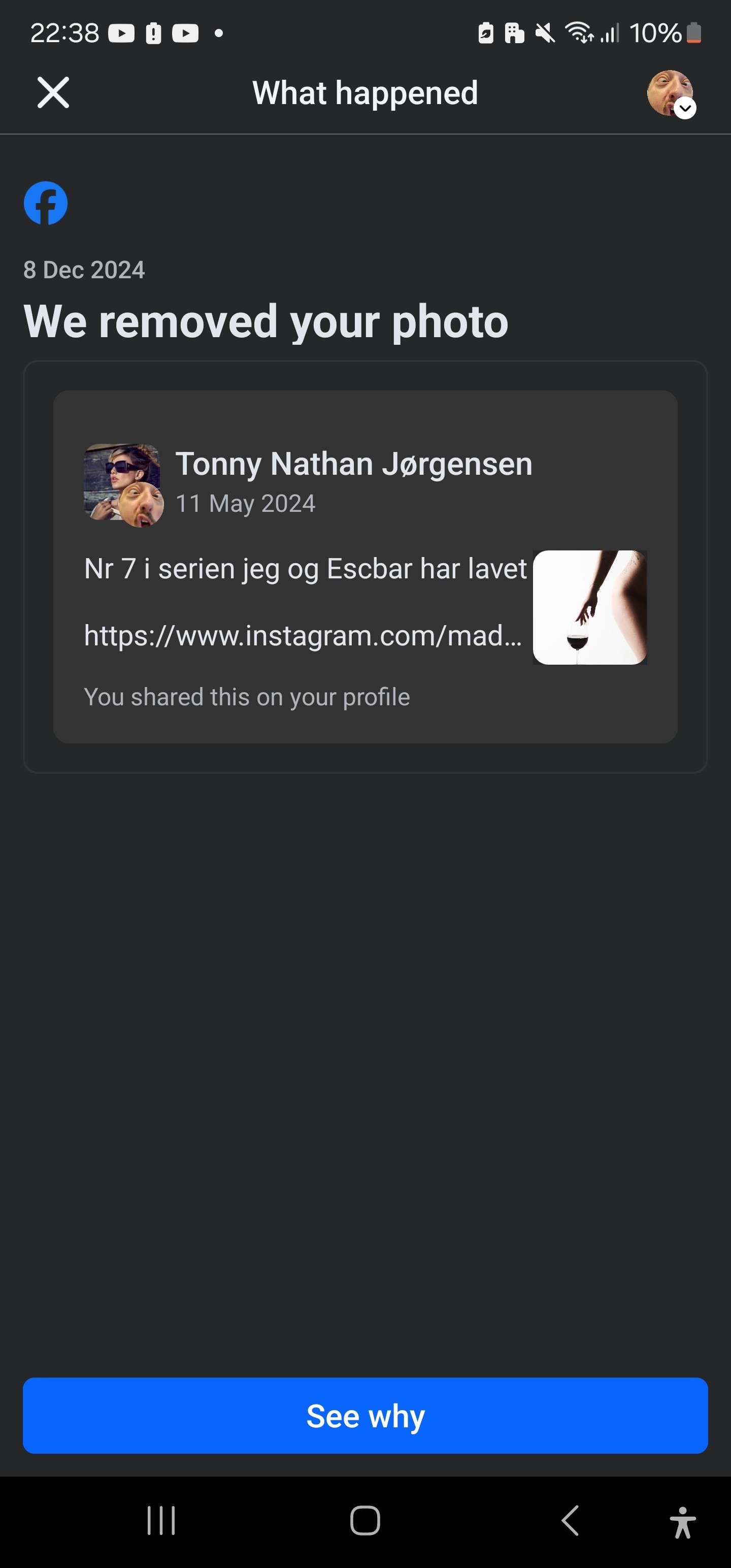Tap the See why button
The width and height of the screenshot is (731, 1568).
point(365,1416)
